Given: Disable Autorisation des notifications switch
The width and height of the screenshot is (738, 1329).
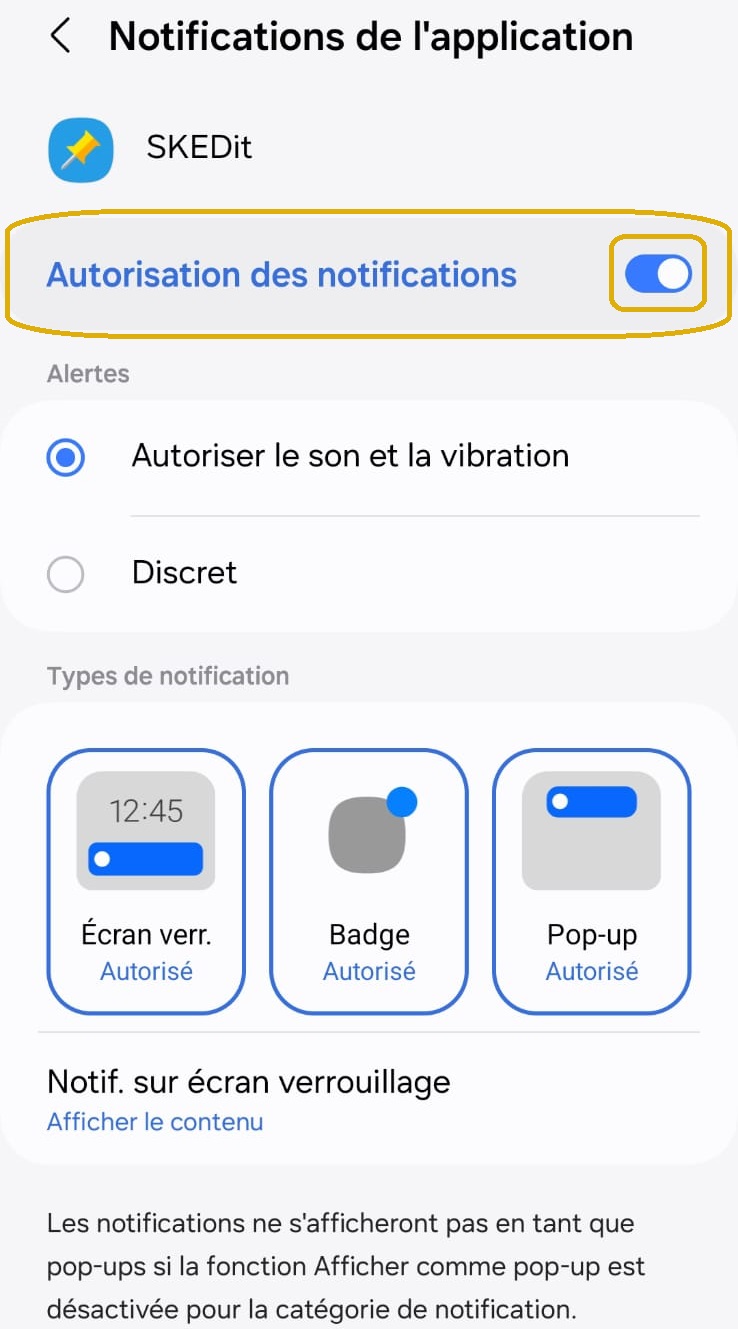Looking at the screenshot, I should click(x=658, y=274).
